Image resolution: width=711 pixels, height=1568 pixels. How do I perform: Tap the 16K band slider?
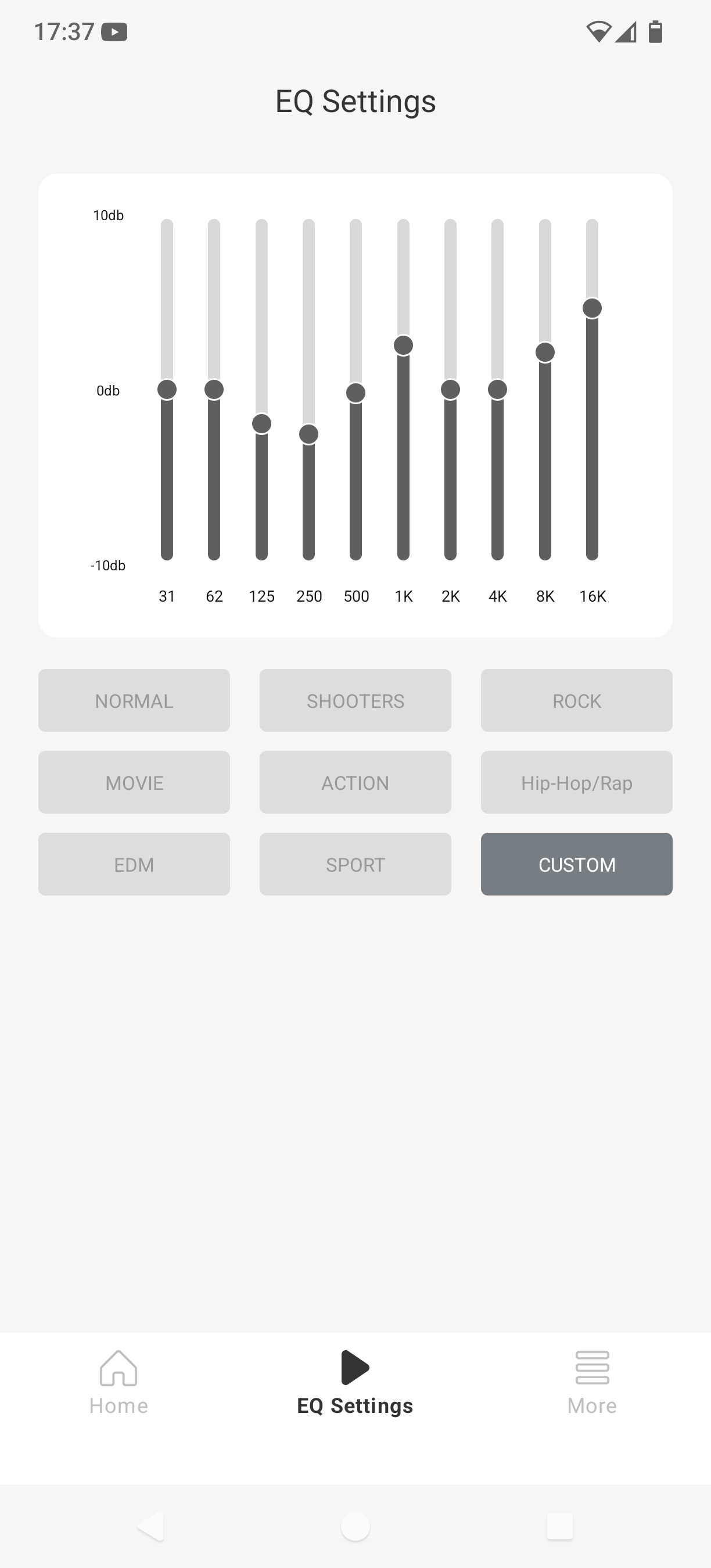pos(592,390)
